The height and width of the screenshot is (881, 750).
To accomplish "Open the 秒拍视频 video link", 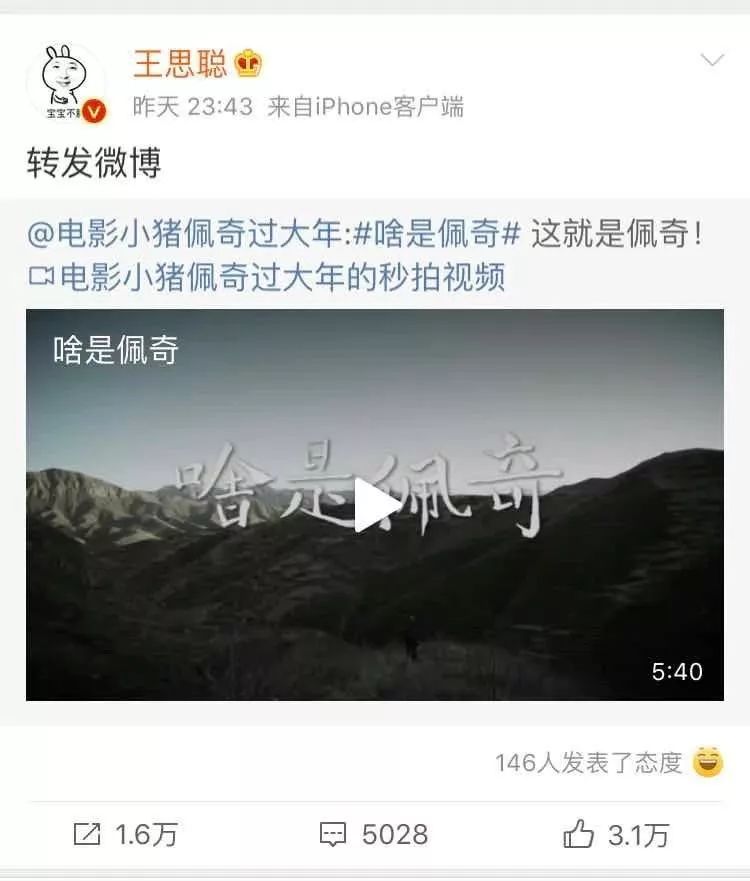I will [x=268, y=275].
